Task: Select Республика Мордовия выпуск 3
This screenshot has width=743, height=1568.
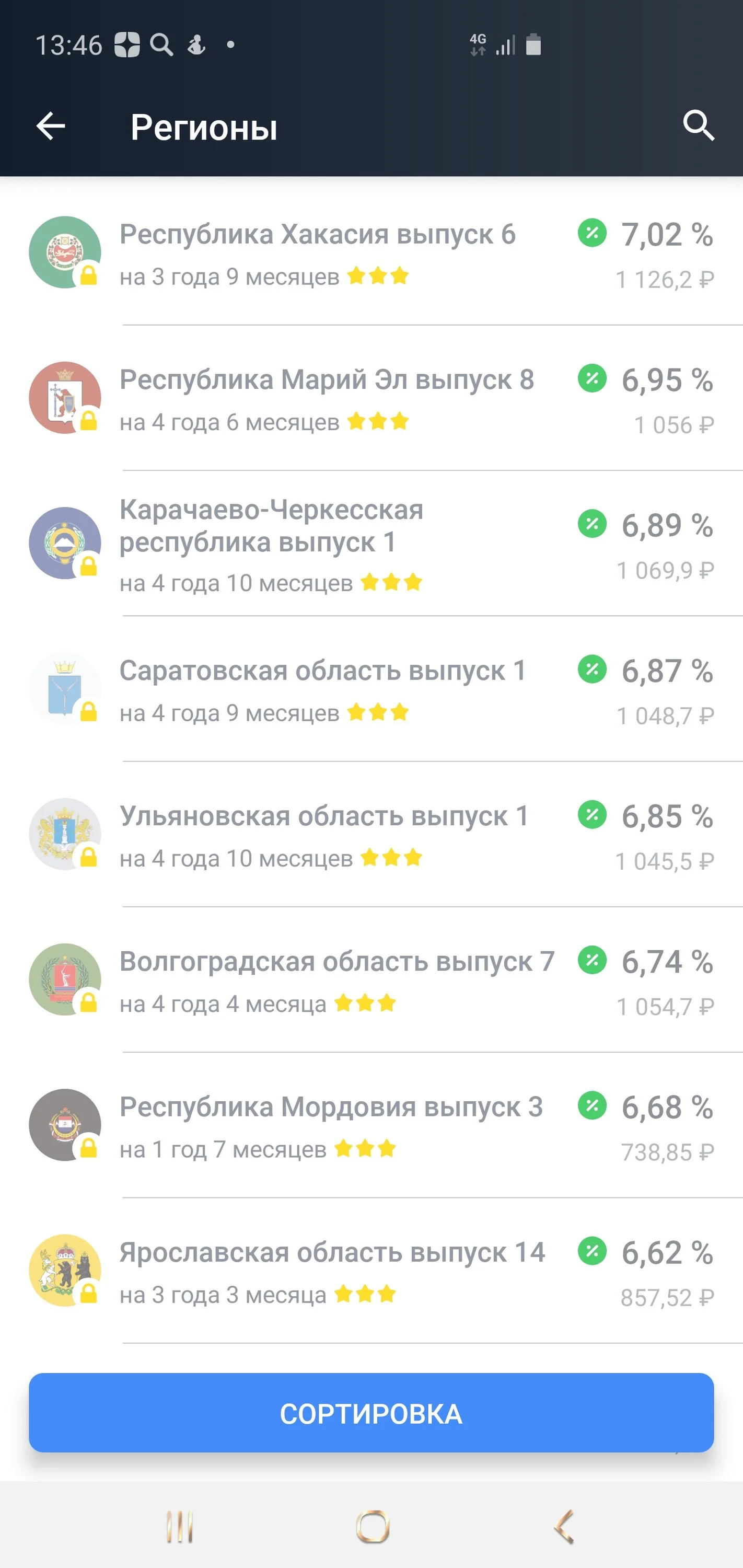Action: click(x=371, y=1126)
